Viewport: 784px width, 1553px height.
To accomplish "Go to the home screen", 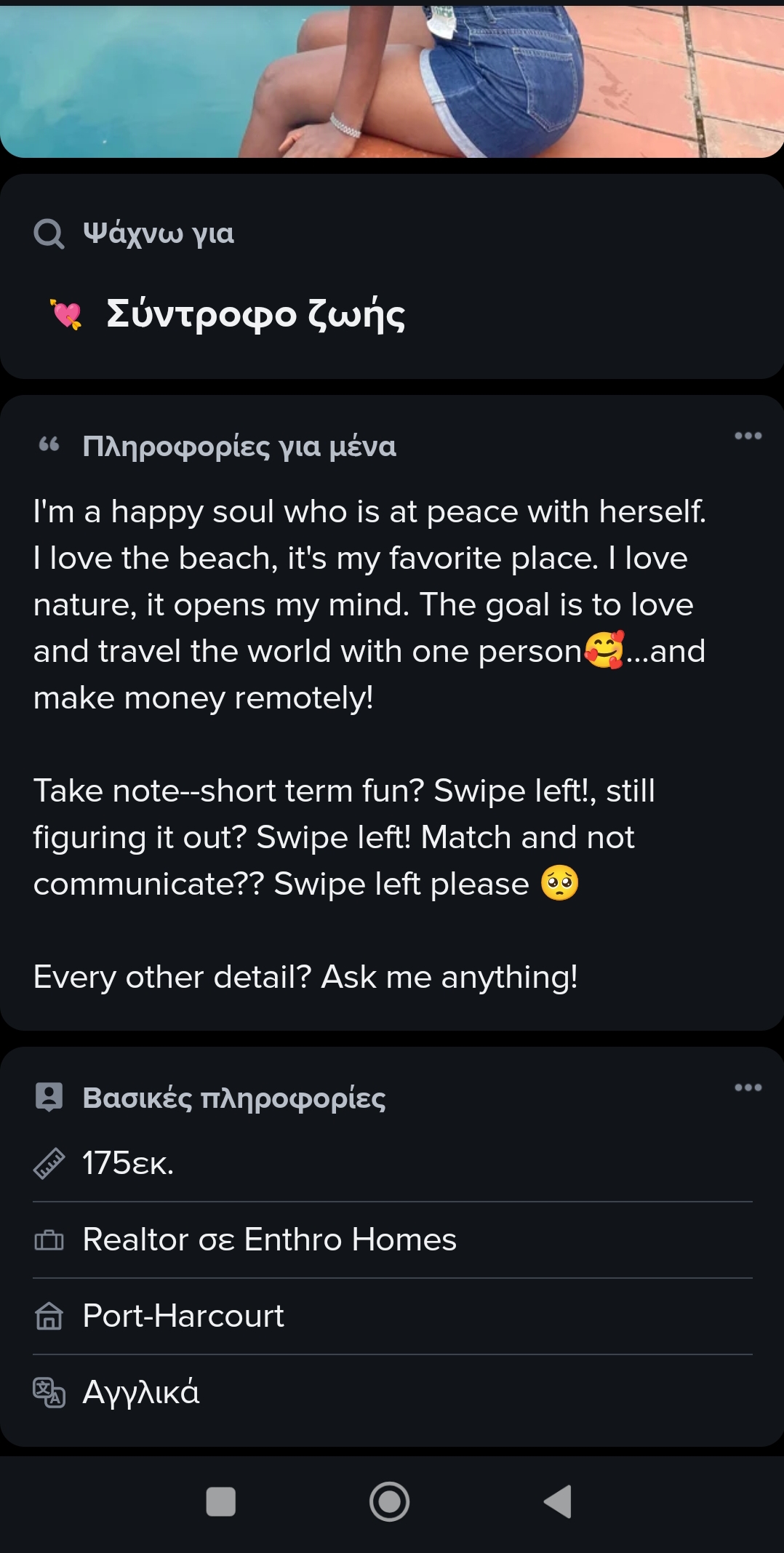I will [x=390, y=1501].
